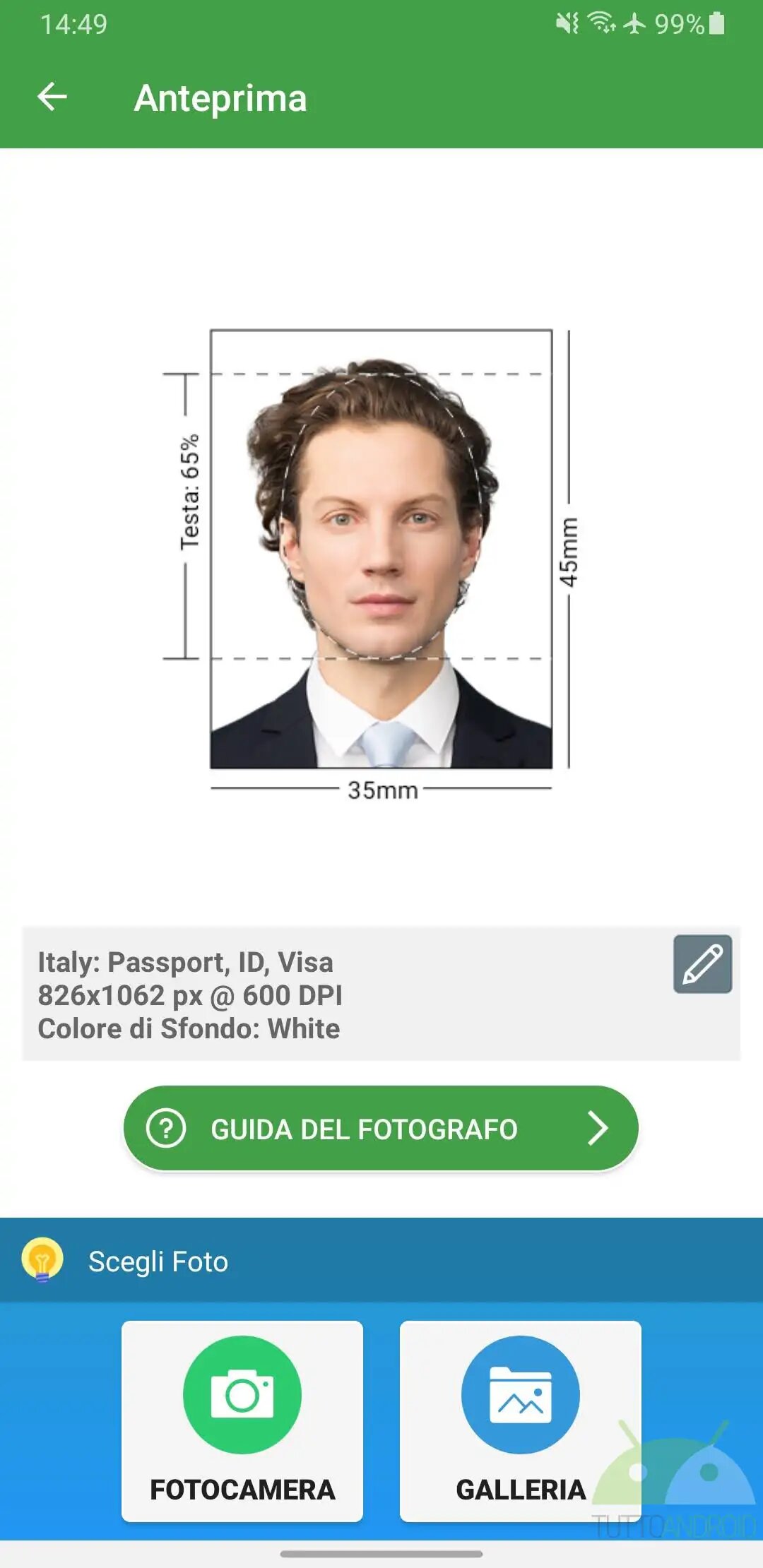
Task: Expand the photo specifications via the edit pencil
Action: 702,963
